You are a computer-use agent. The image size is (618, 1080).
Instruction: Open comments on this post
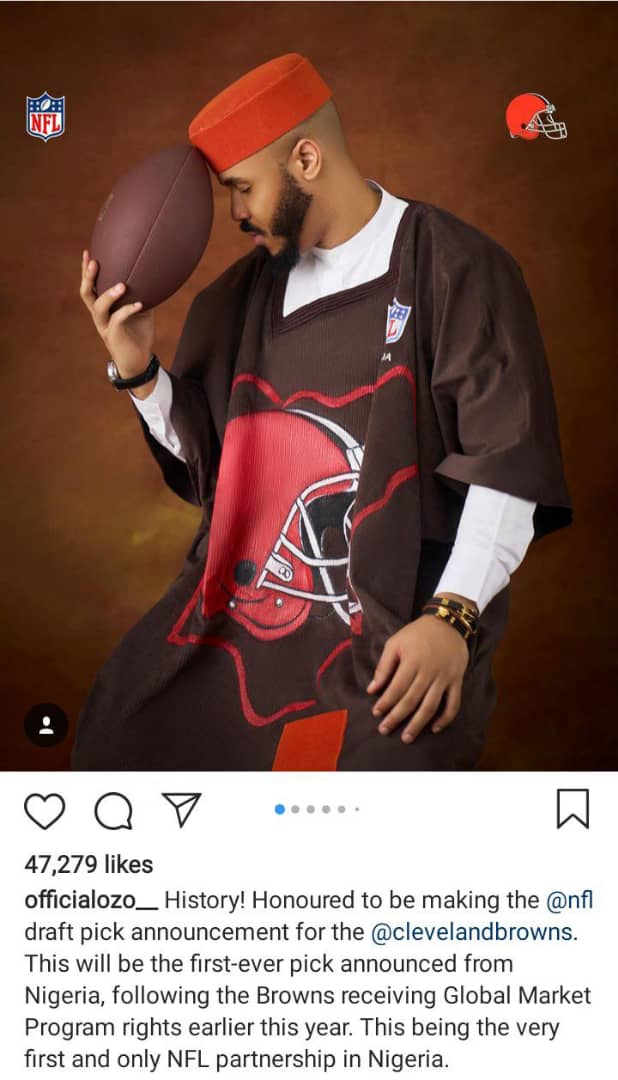click(x=113, y=810)
